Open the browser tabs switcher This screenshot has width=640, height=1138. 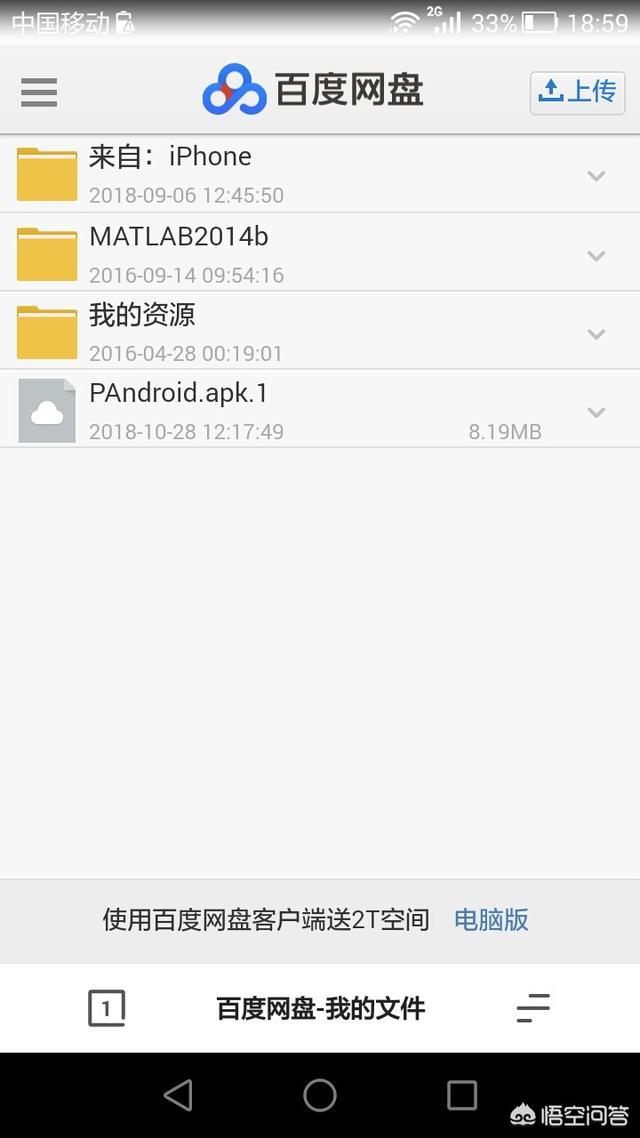pyautogui.click(x=107, y=1008)
